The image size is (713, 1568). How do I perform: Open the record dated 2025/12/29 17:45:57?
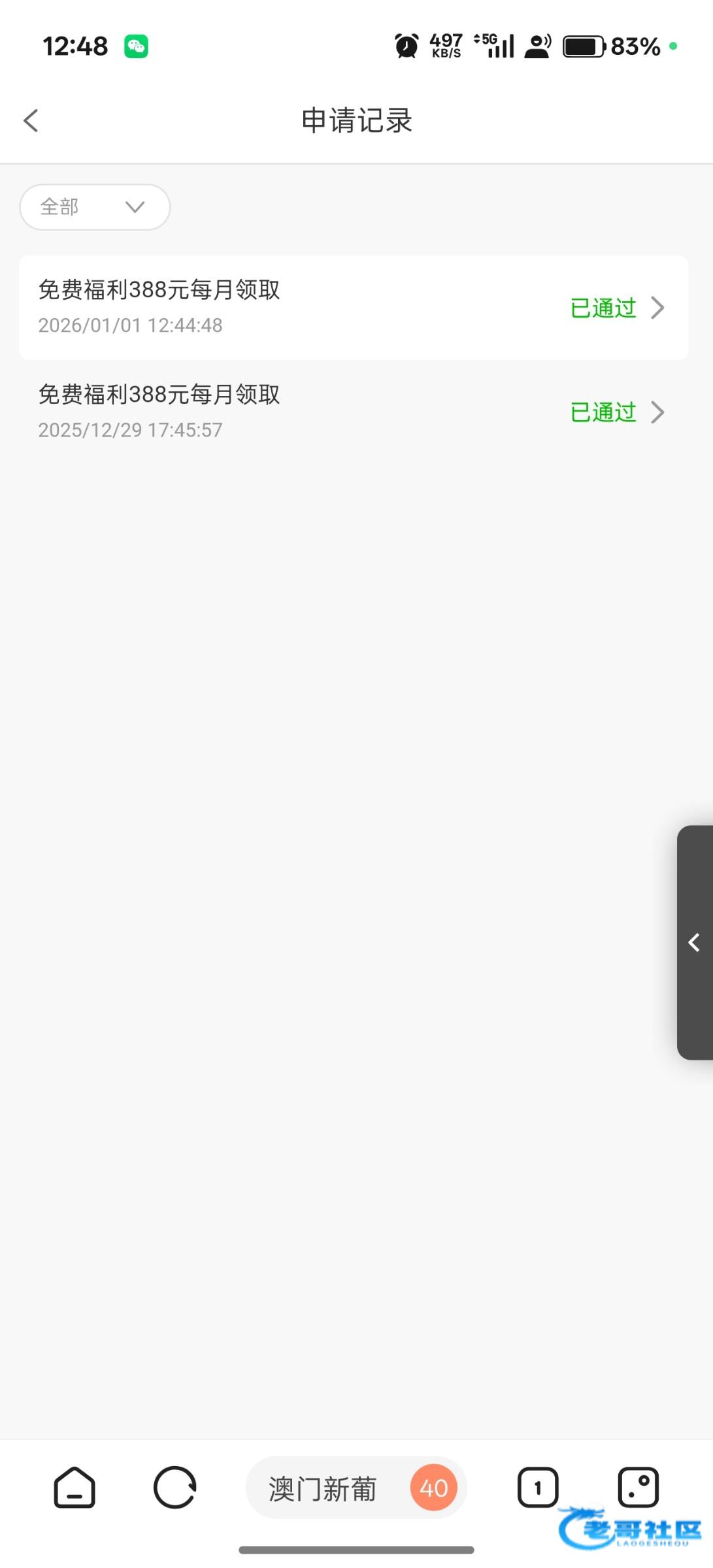353,412
